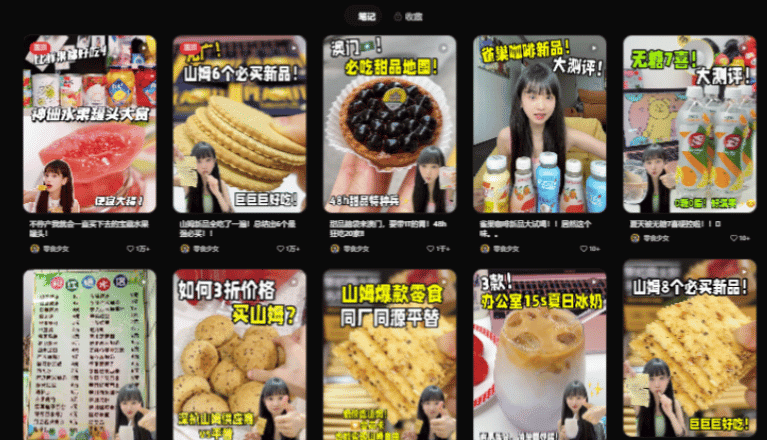Open the 水果罐头大赏 note
Viewport: 767px width, 440px height.
89,125
